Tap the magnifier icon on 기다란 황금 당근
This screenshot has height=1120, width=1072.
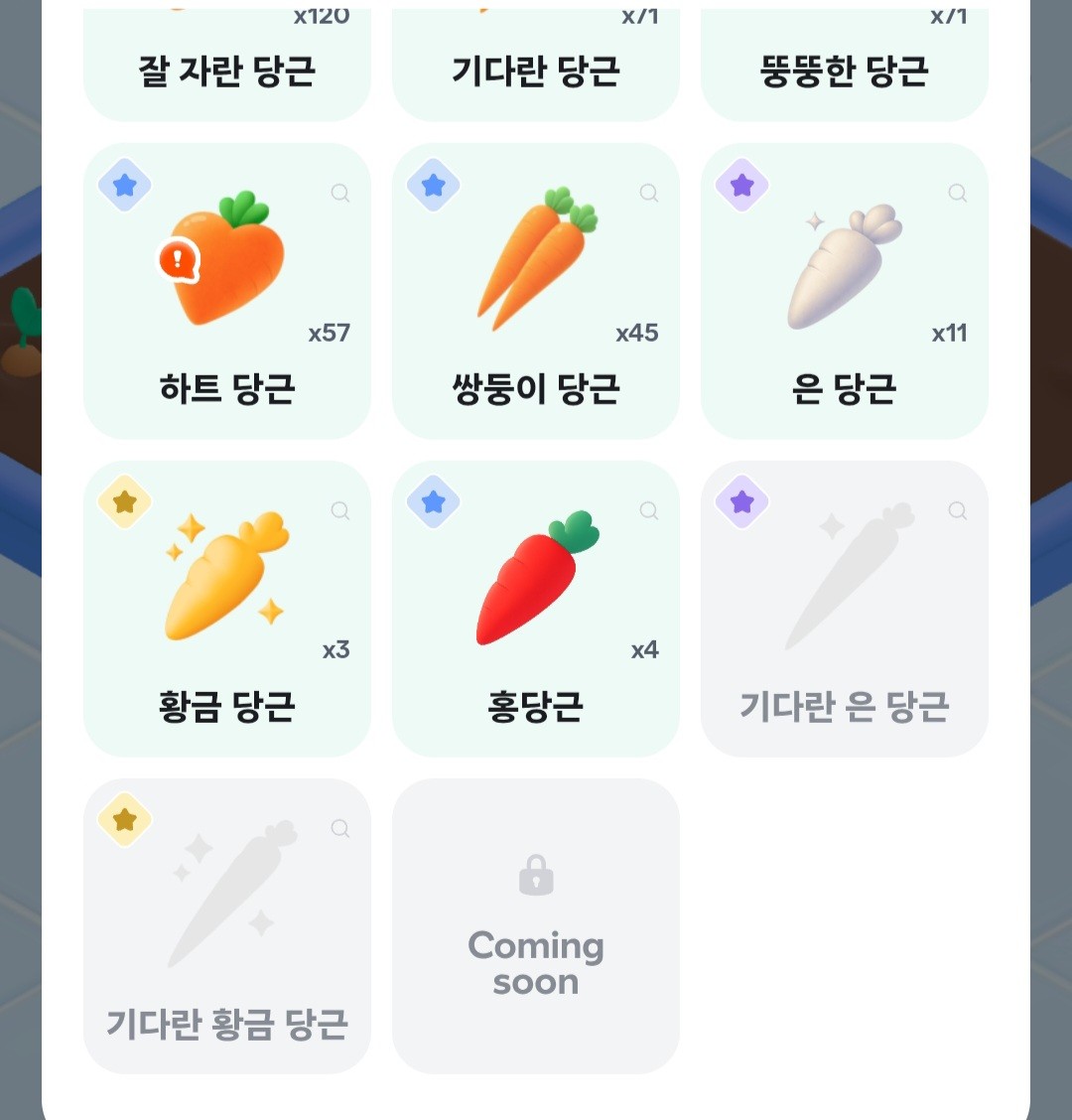(340, 829)
